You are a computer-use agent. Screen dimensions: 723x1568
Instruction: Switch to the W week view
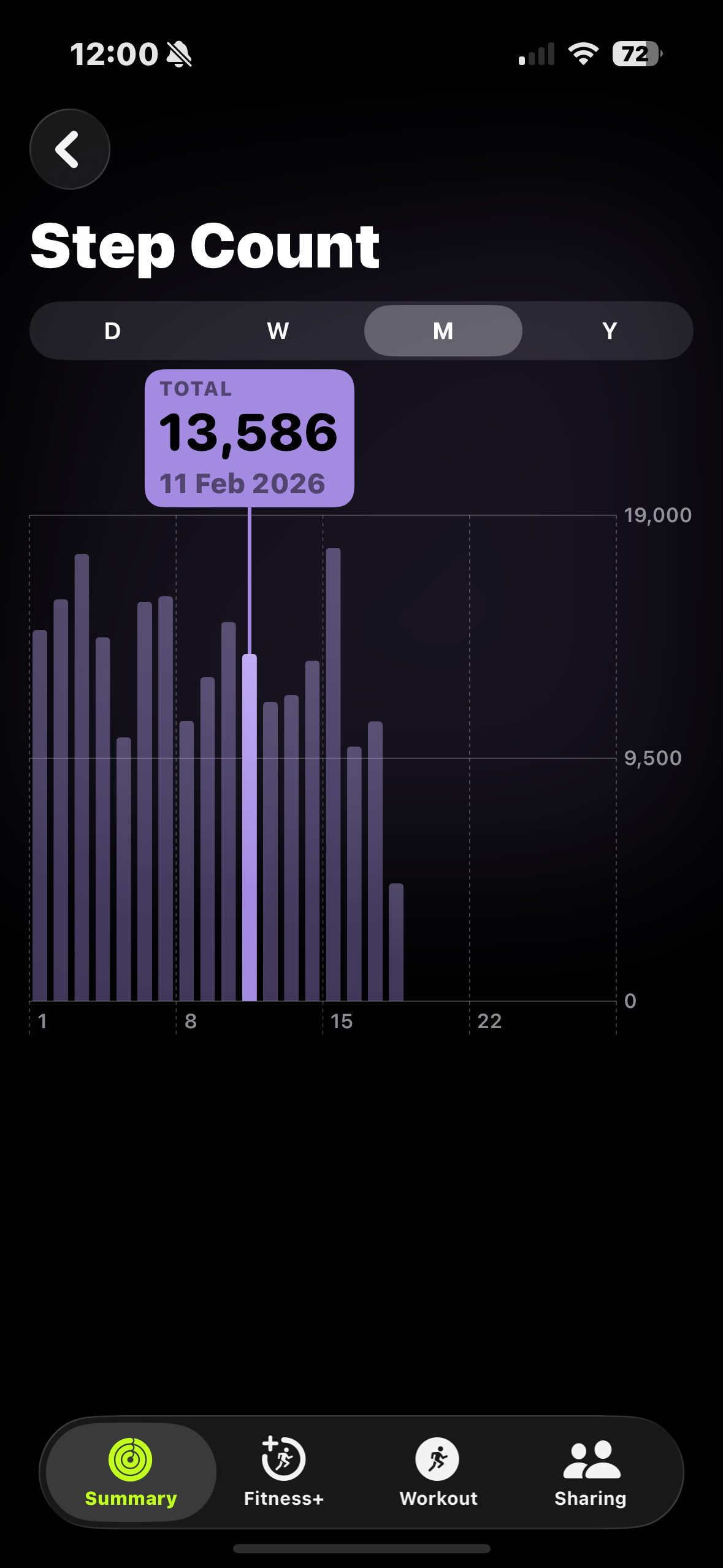(x=278, y=331)
